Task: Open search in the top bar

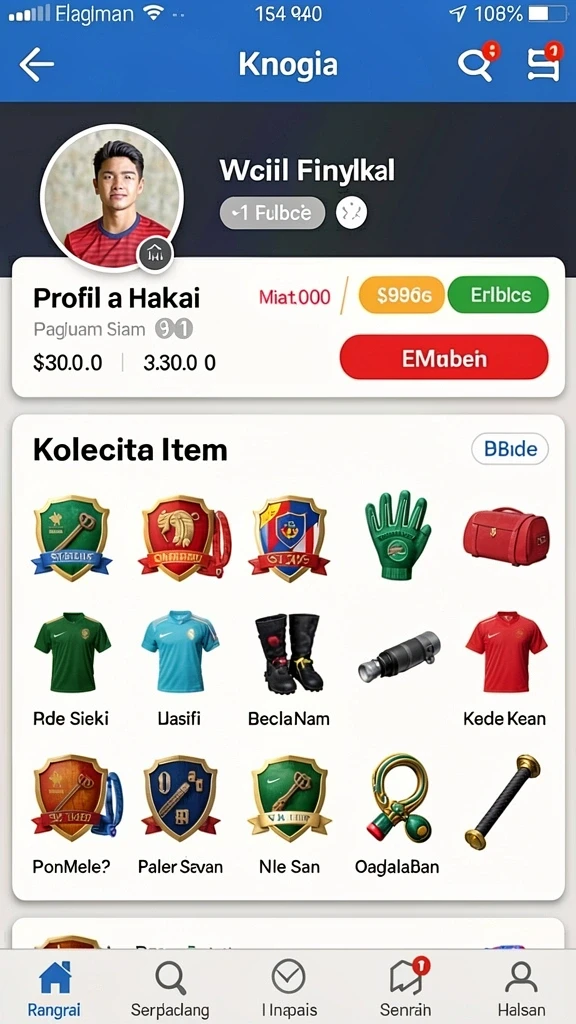Action: click(477, 63)
